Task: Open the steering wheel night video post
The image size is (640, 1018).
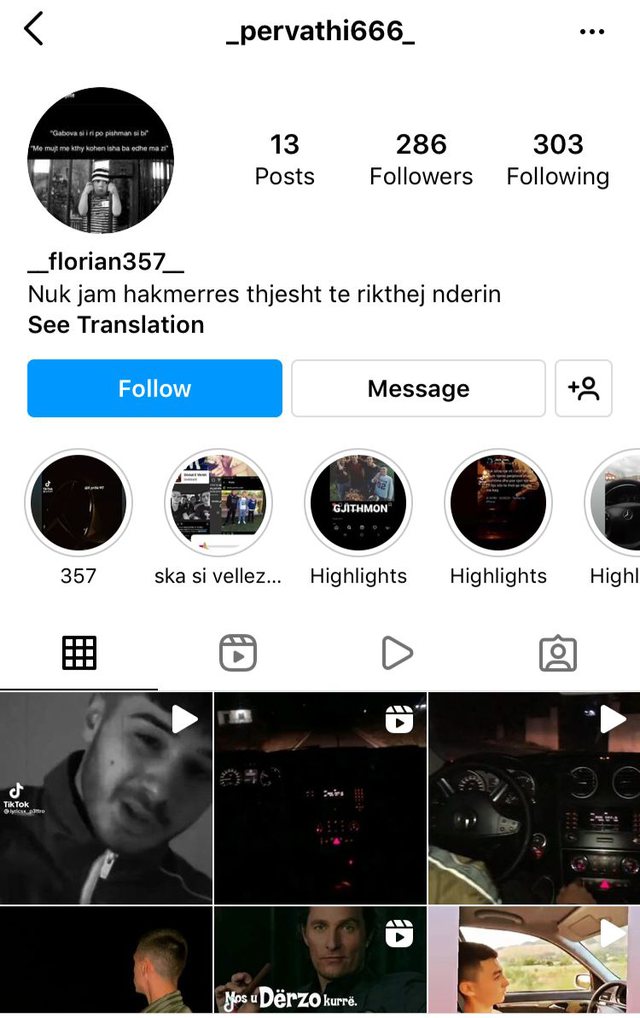Action: pyautogui.click(x=534, y=798)
